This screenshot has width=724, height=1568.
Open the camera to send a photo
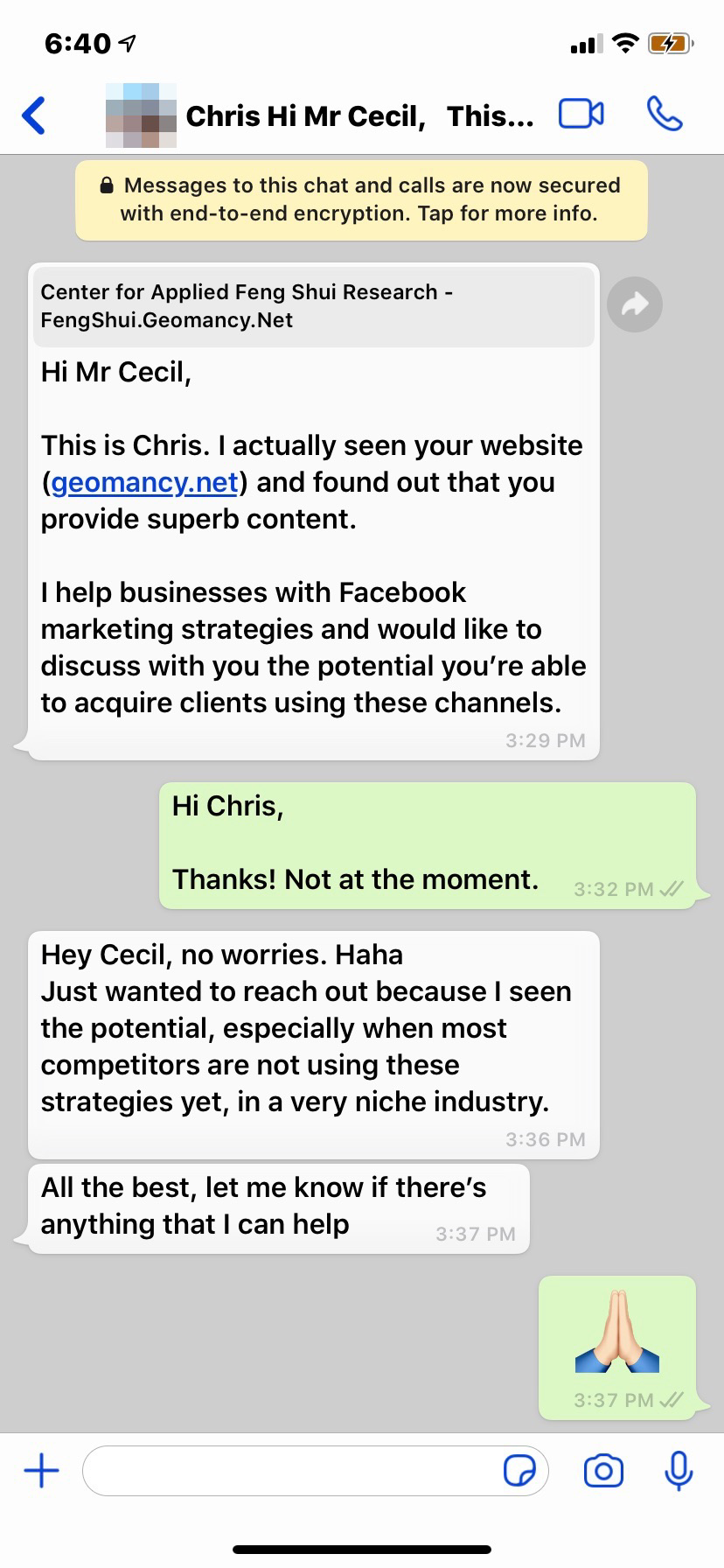(603, 1471)
